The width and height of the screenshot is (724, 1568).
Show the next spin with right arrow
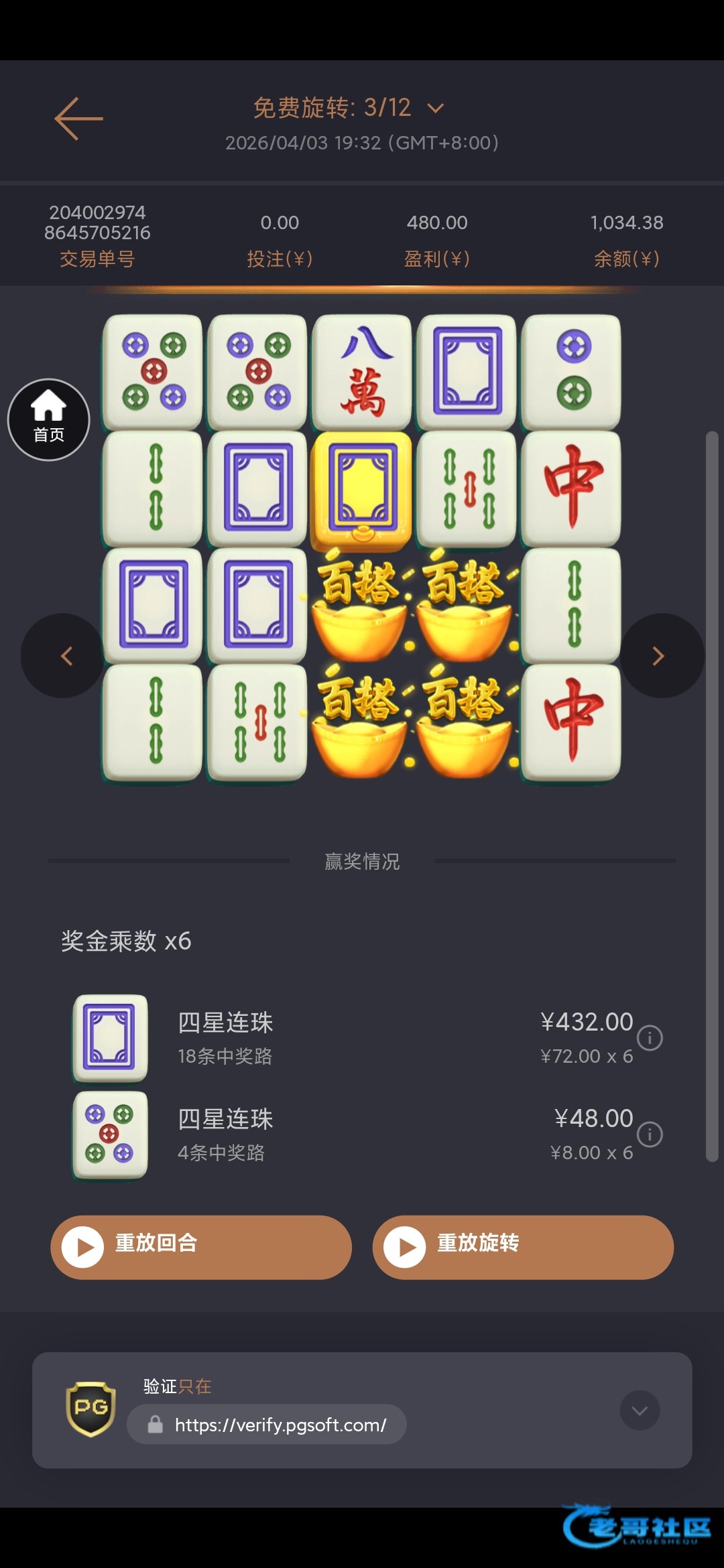[x=660, y=655]
